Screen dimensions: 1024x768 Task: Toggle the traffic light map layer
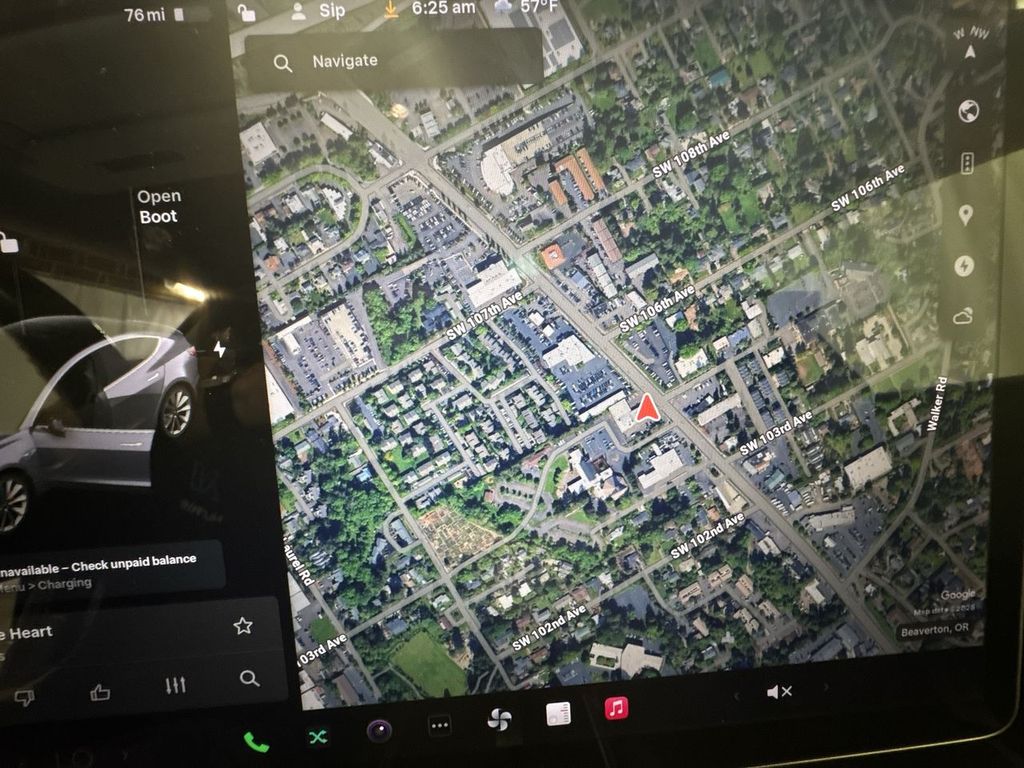coord(967,164)
